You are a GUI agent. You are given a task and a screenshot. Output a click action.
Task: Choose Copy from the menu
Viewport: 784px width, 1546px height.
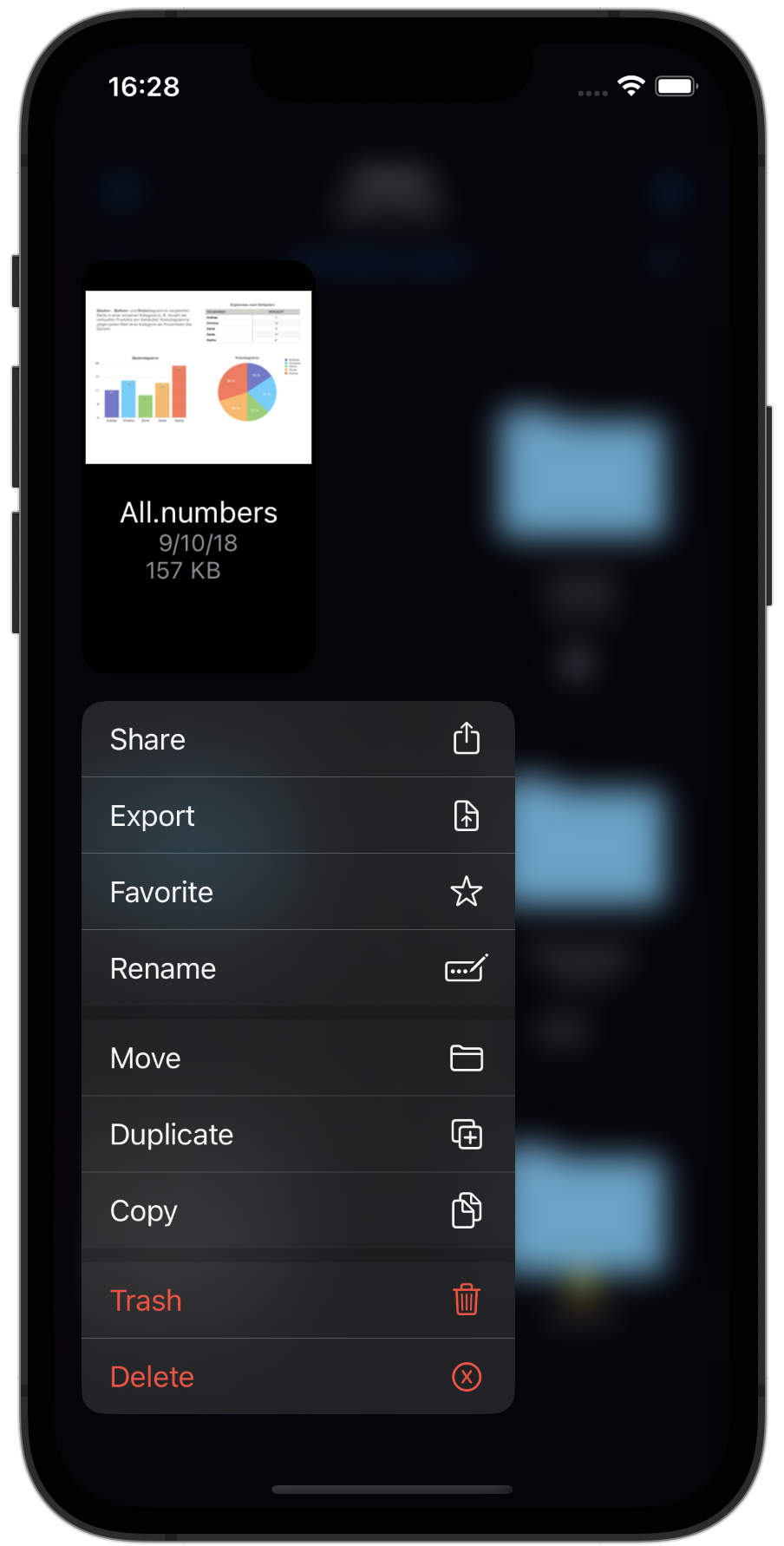coord(297,1210)
